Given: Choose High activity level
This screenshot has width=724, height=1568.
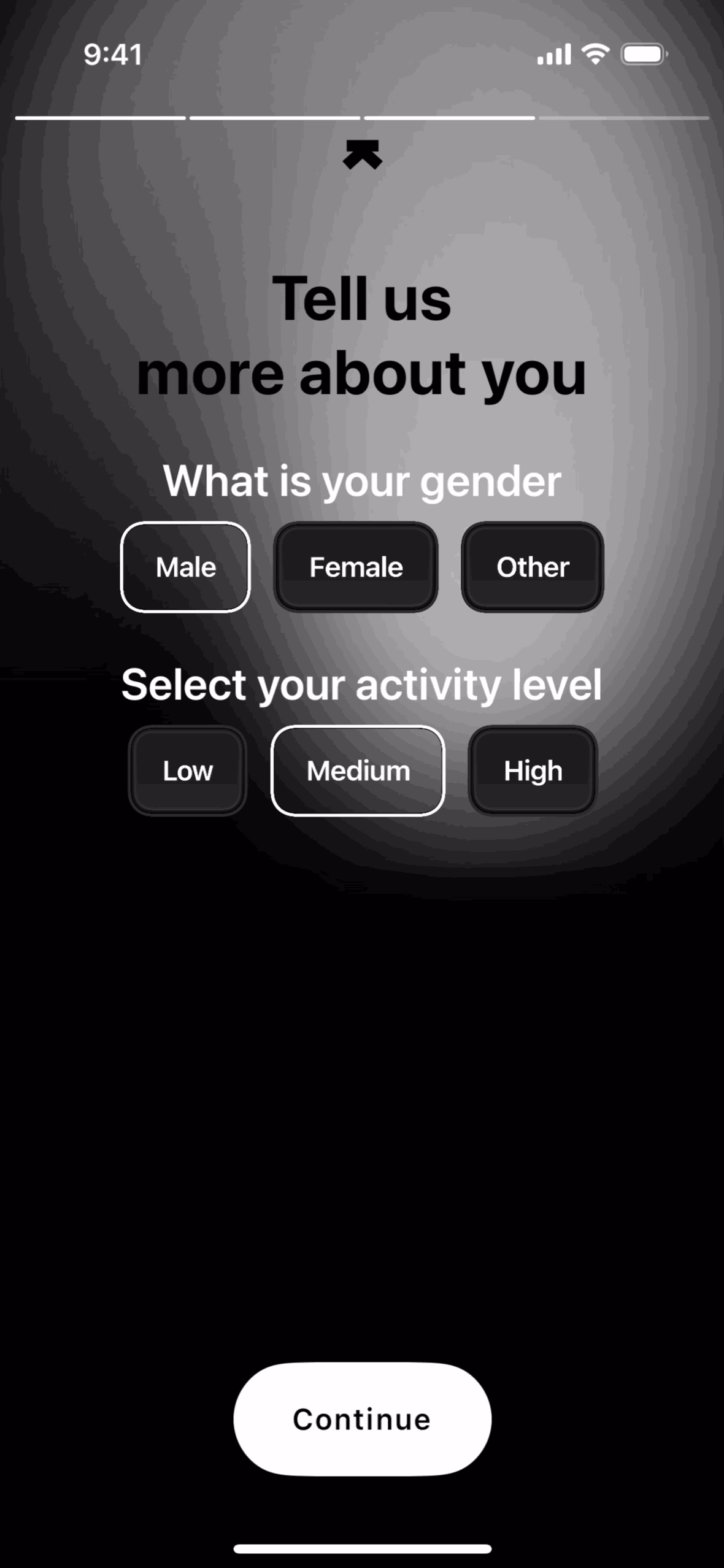Looking at the screenshot, I should click(533, 771).
